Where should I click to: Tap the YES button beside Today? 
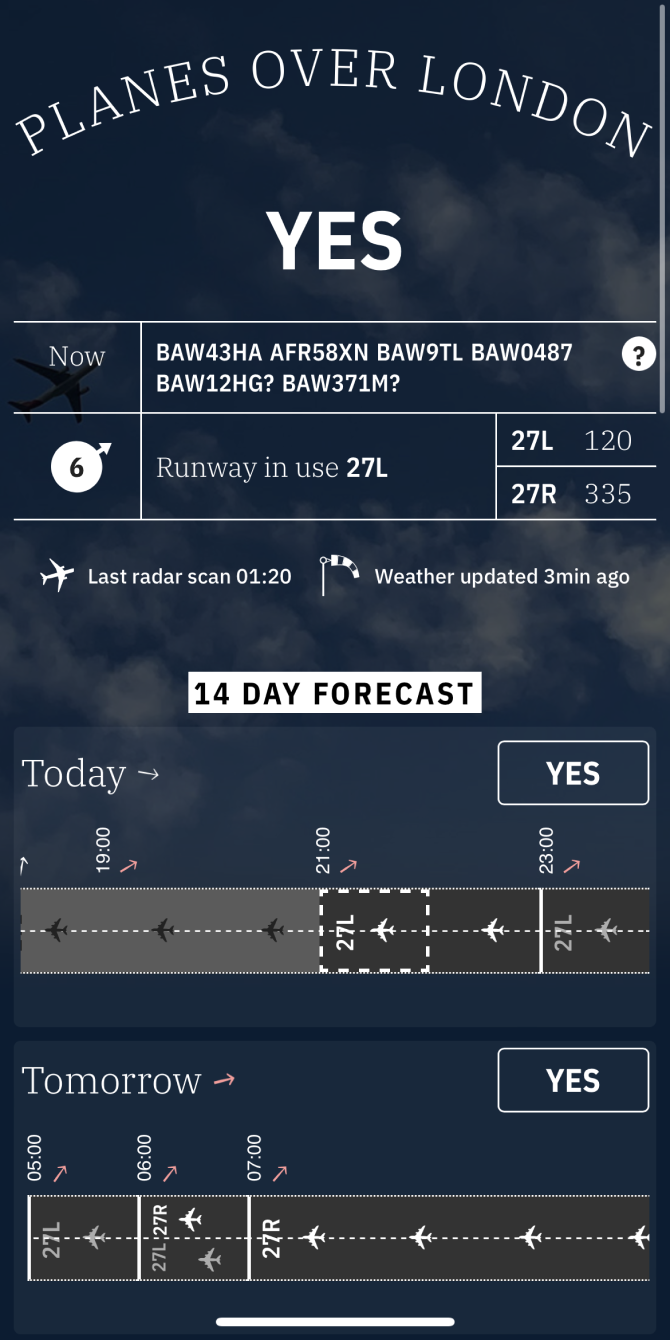click(x=573, y=773)
